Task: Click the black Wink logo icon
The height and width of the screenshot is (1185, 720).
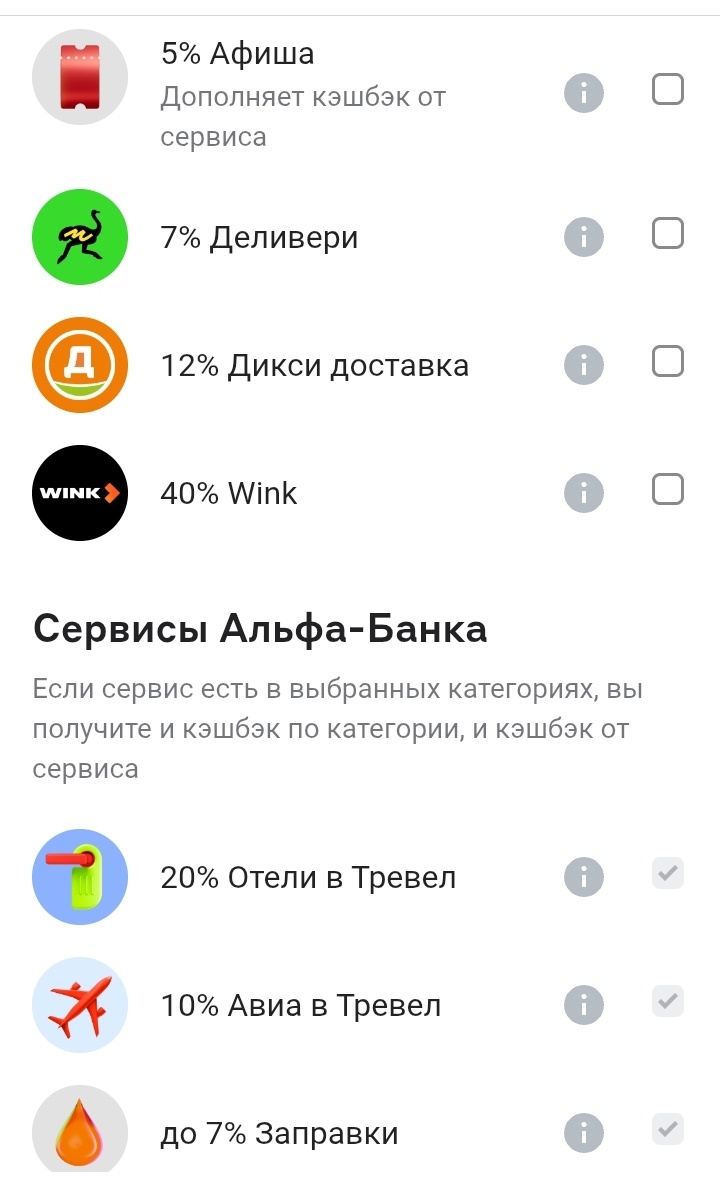Action: [80, 492]
